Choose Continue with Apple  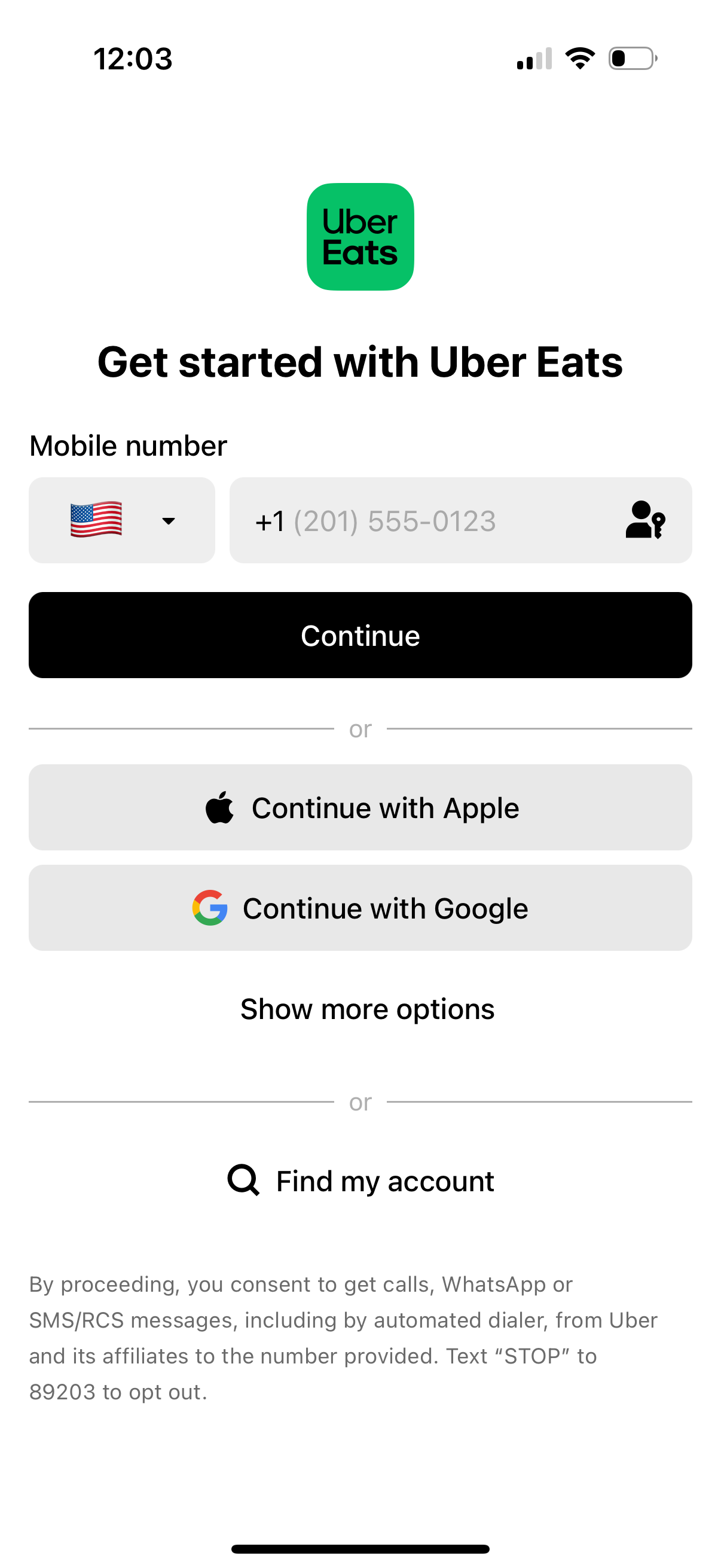pos(360,807)
